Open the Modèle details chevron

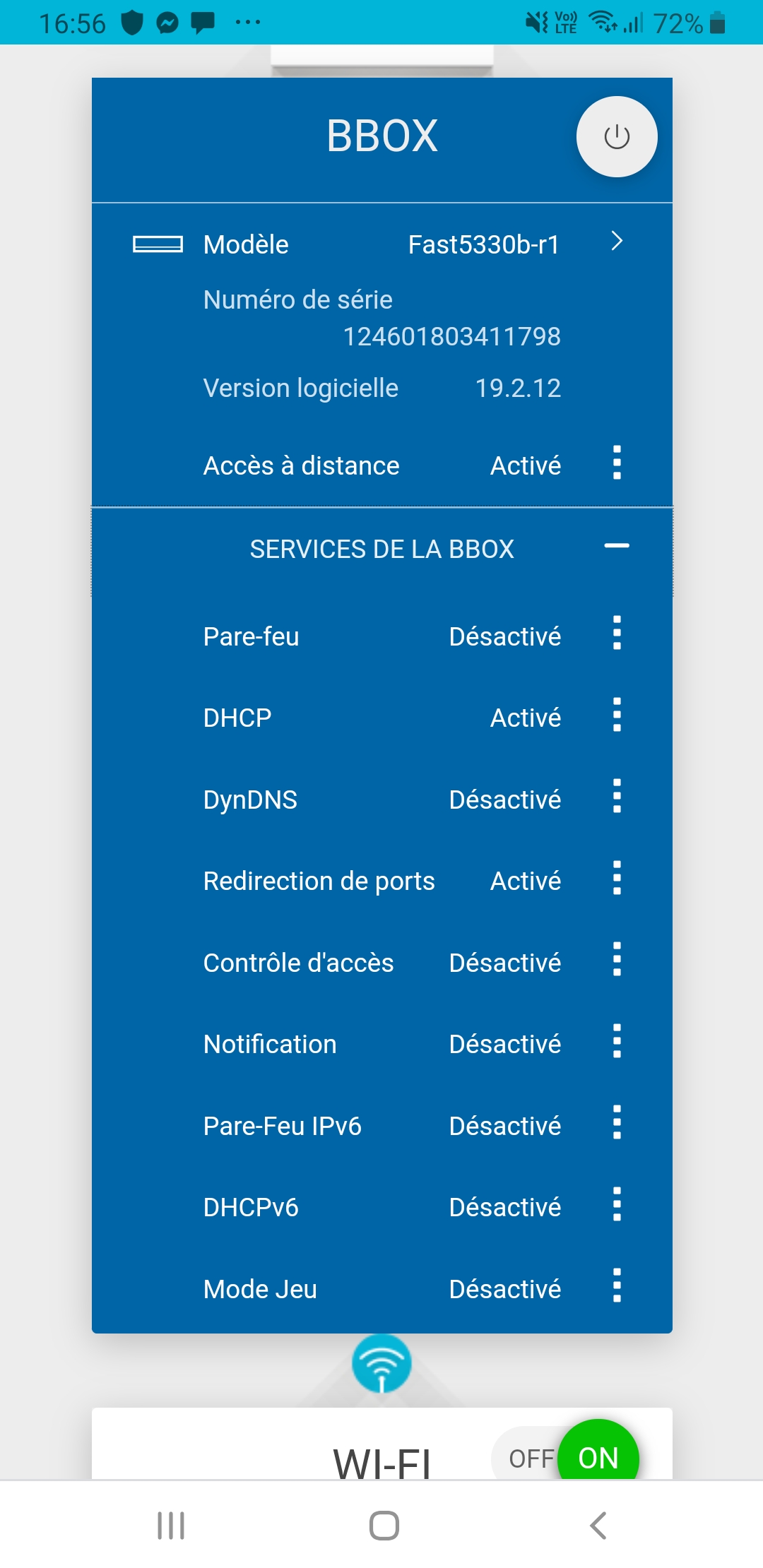(x=617, y=242)
